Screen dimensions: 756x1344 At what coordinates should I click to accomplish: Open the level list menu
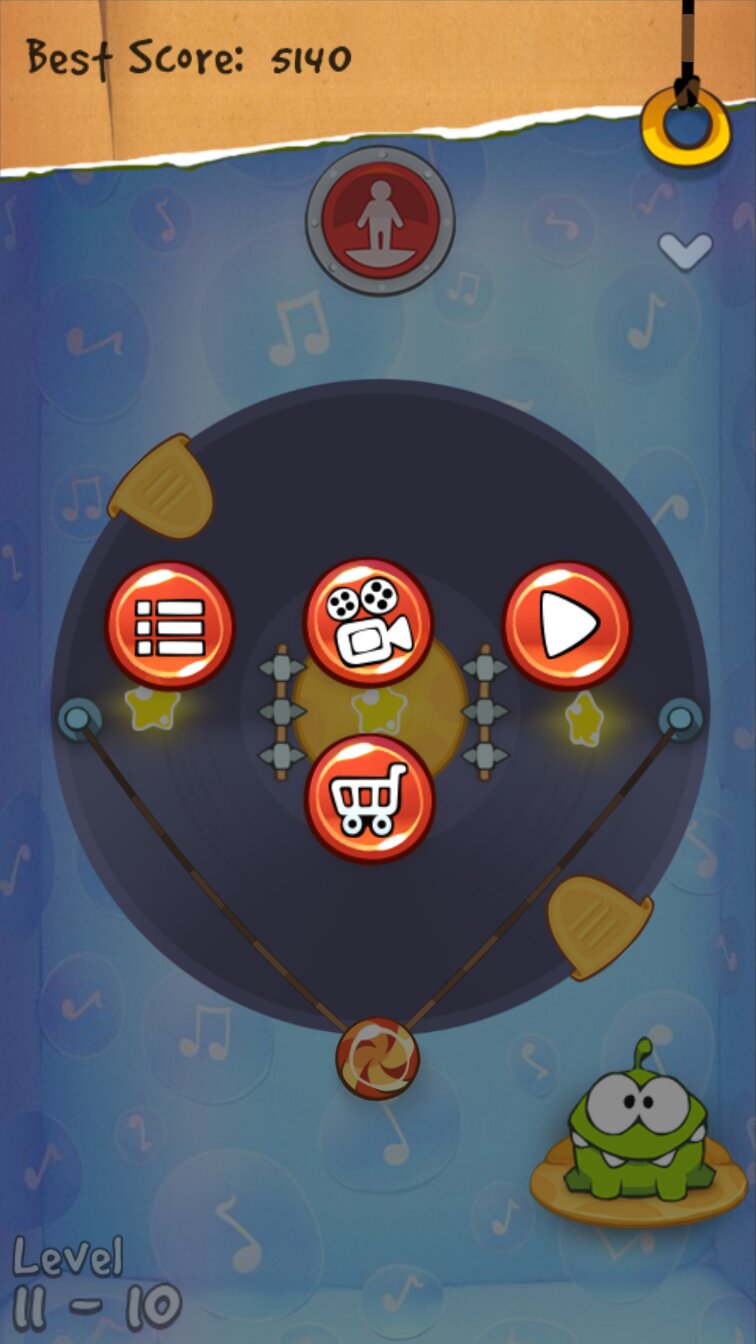170,626
